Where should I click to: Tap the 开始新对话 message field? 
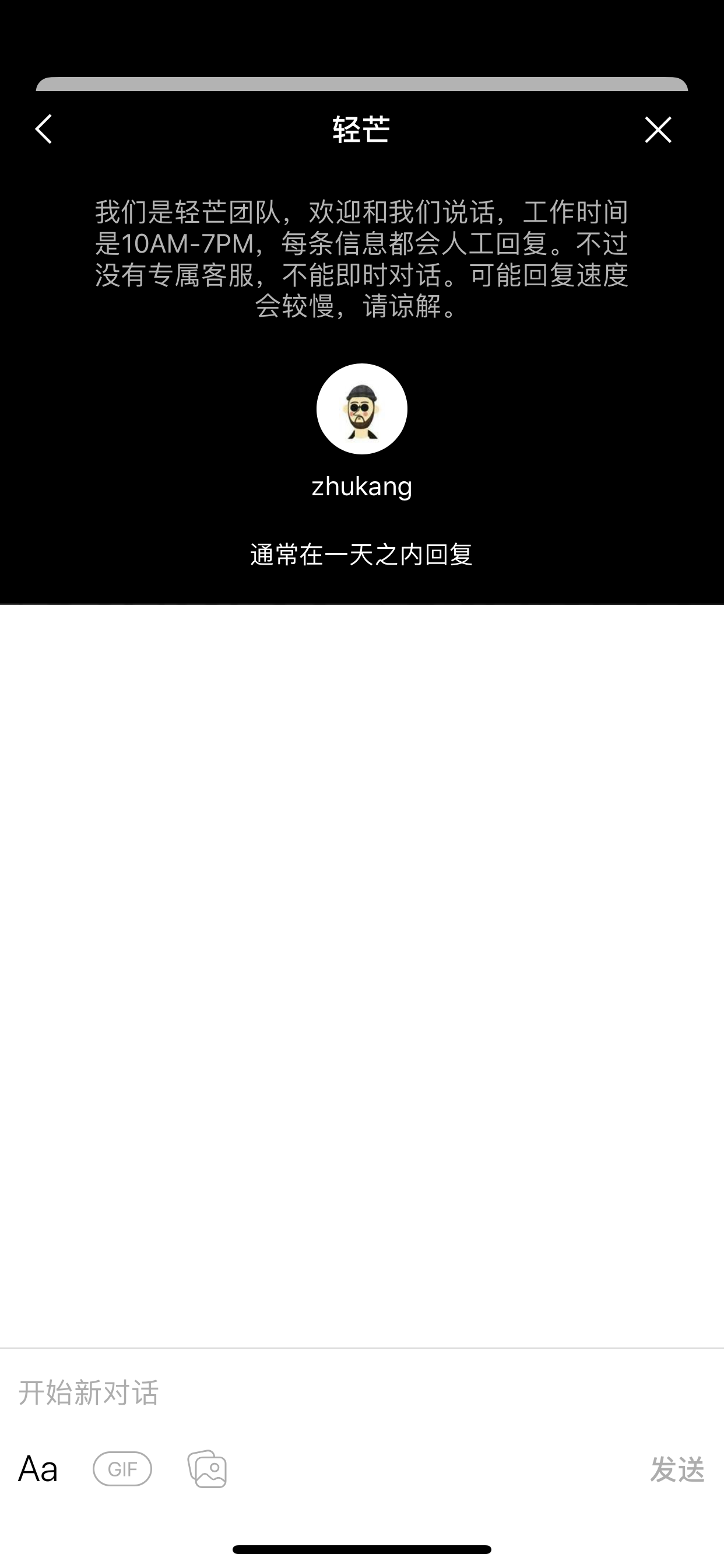pos(362,1392)
